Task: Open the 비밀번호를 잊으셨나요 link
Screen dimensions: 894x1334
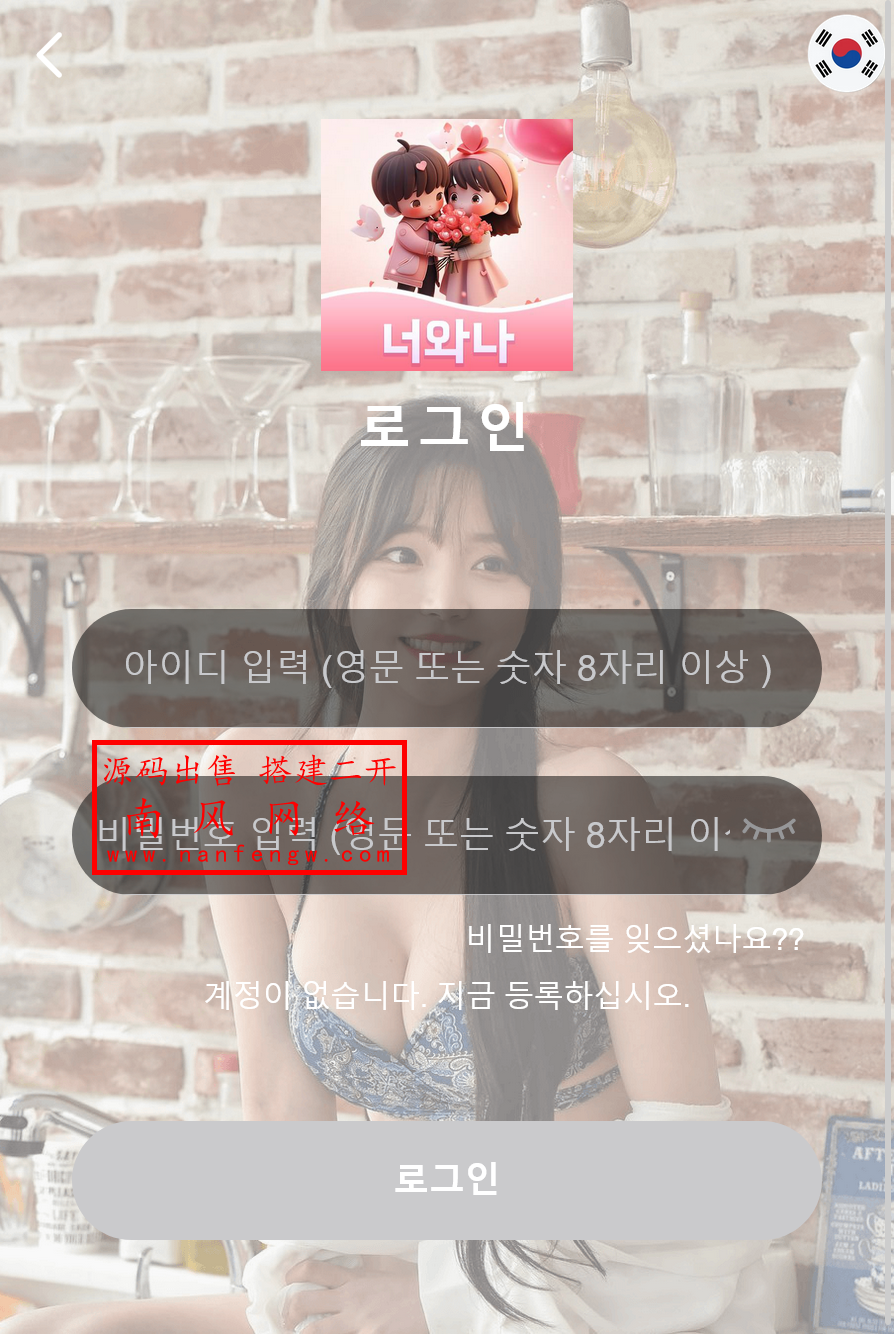Action: [x=635, y=939]
